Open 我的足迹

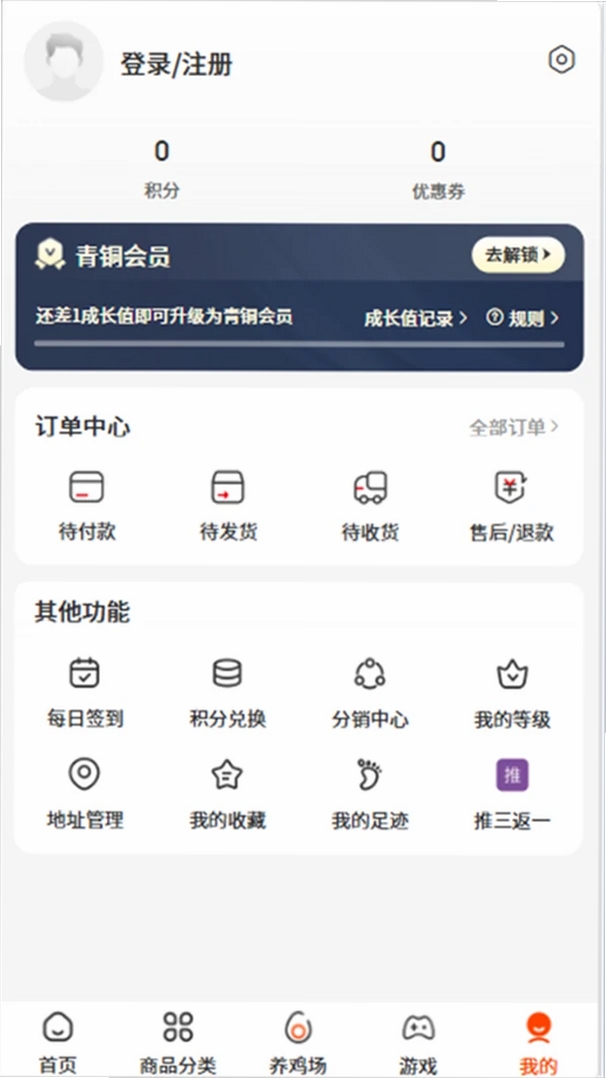(x=370, y=794)
